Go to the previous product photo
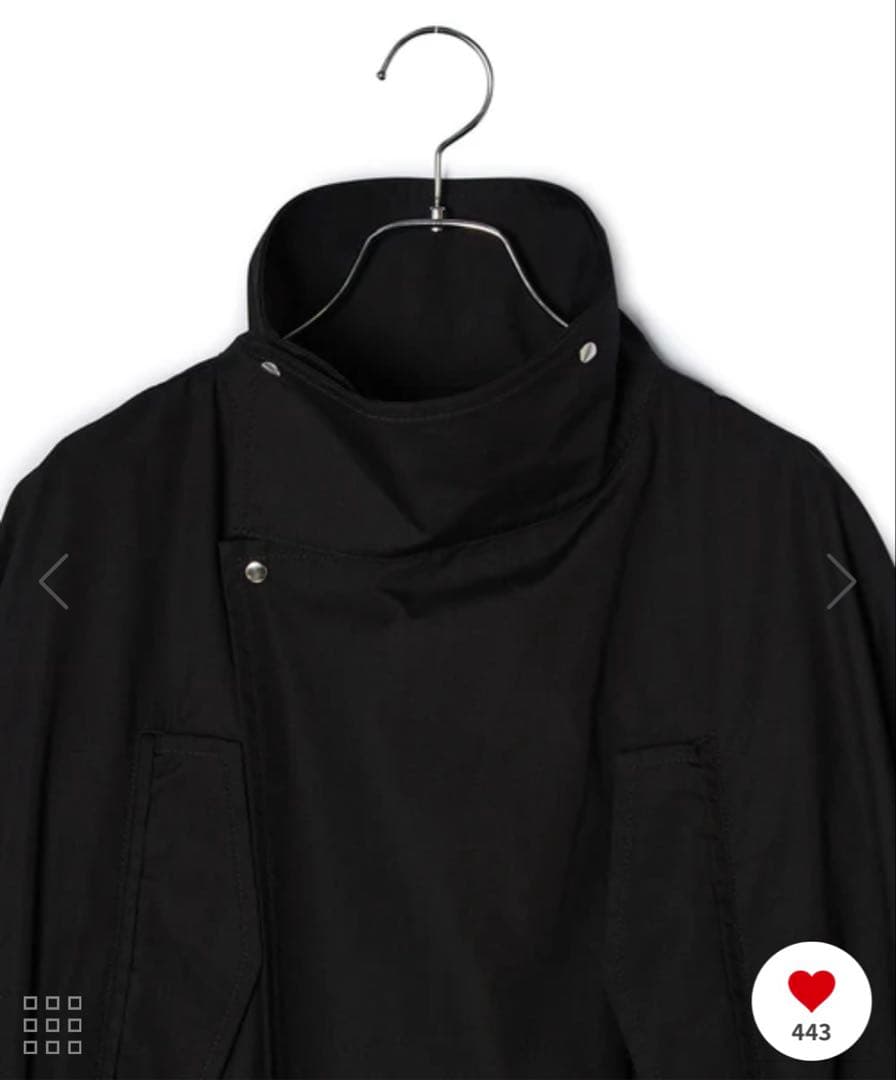This screenshot has height=1080, width=896. [x=54, y=581]
